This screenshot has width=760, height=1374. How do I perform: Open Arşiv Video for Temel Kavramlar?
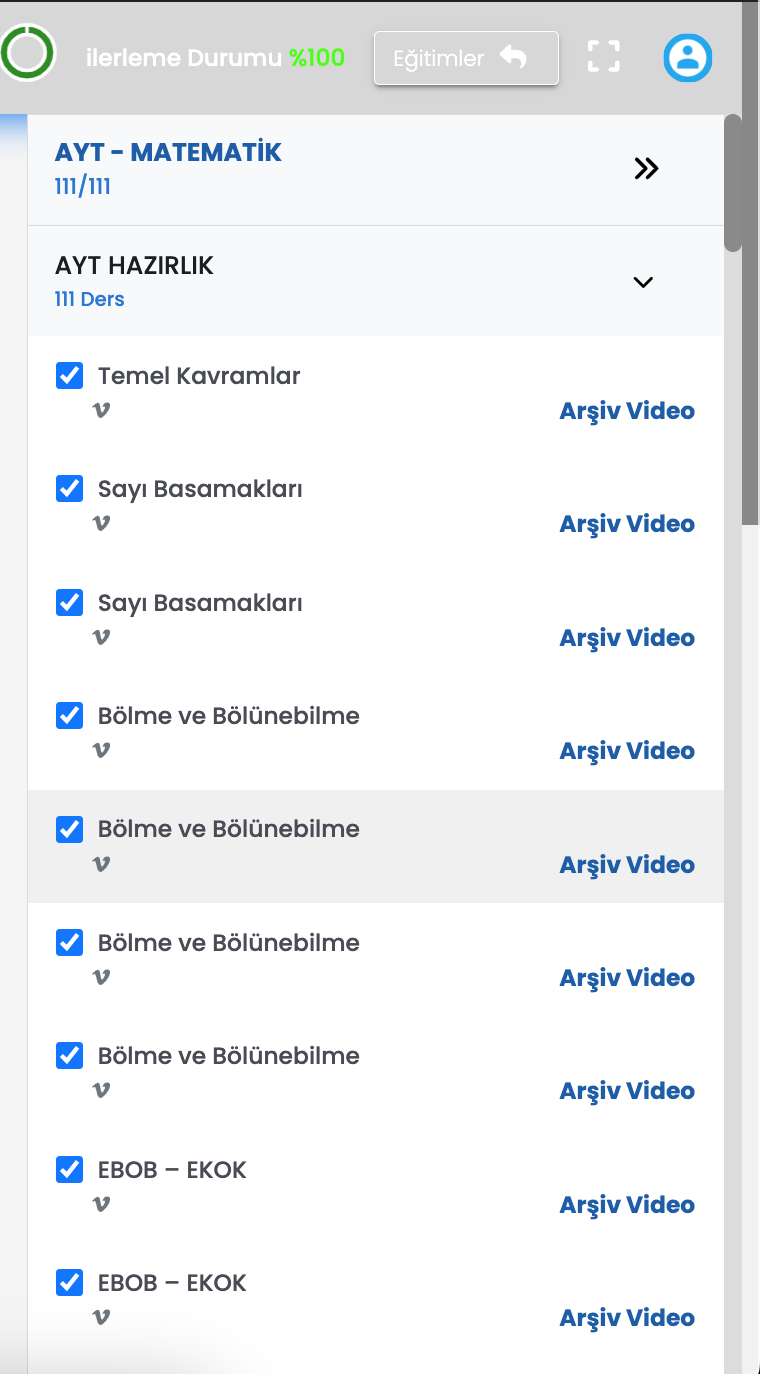coord(626,411)
